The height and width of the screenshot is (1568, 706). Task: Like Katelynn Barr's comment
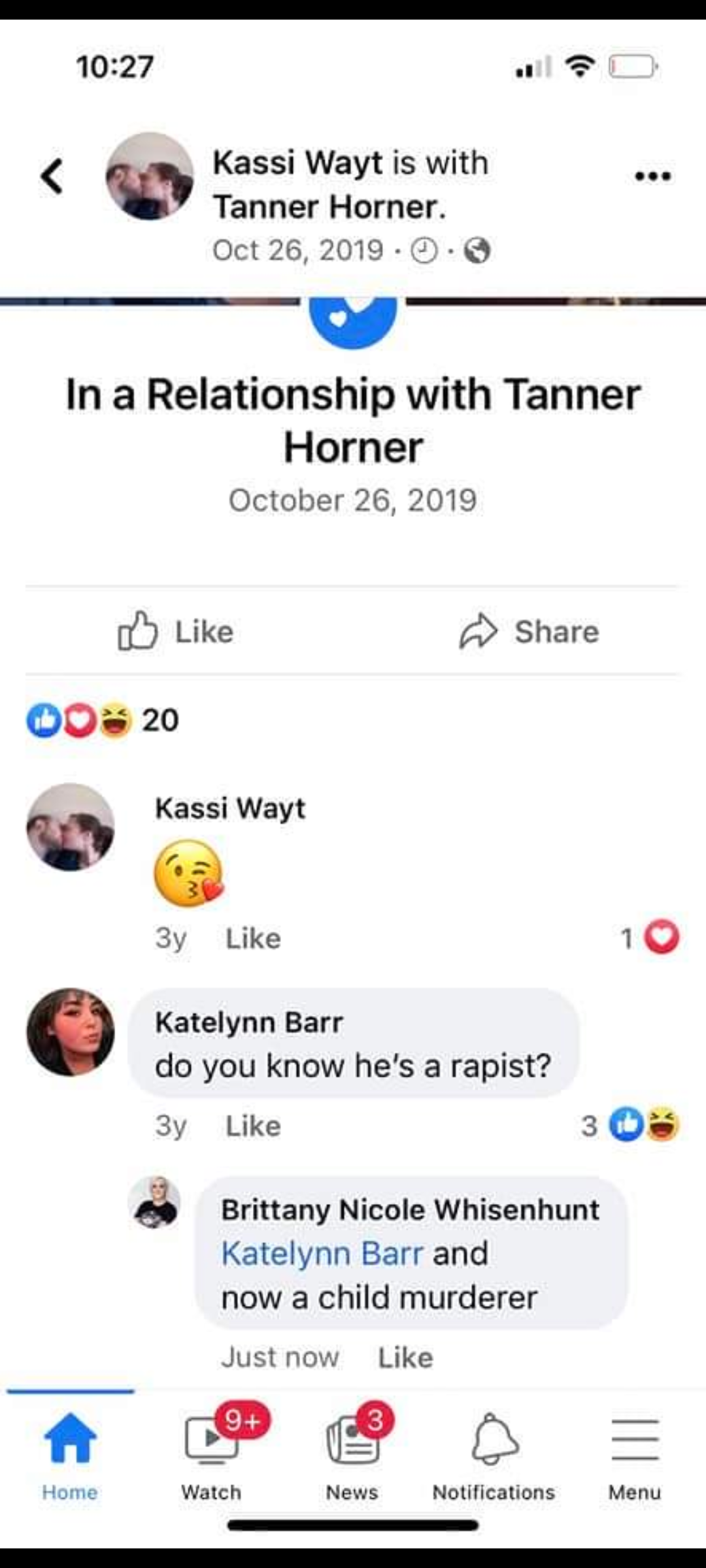tap(253, 1126)
